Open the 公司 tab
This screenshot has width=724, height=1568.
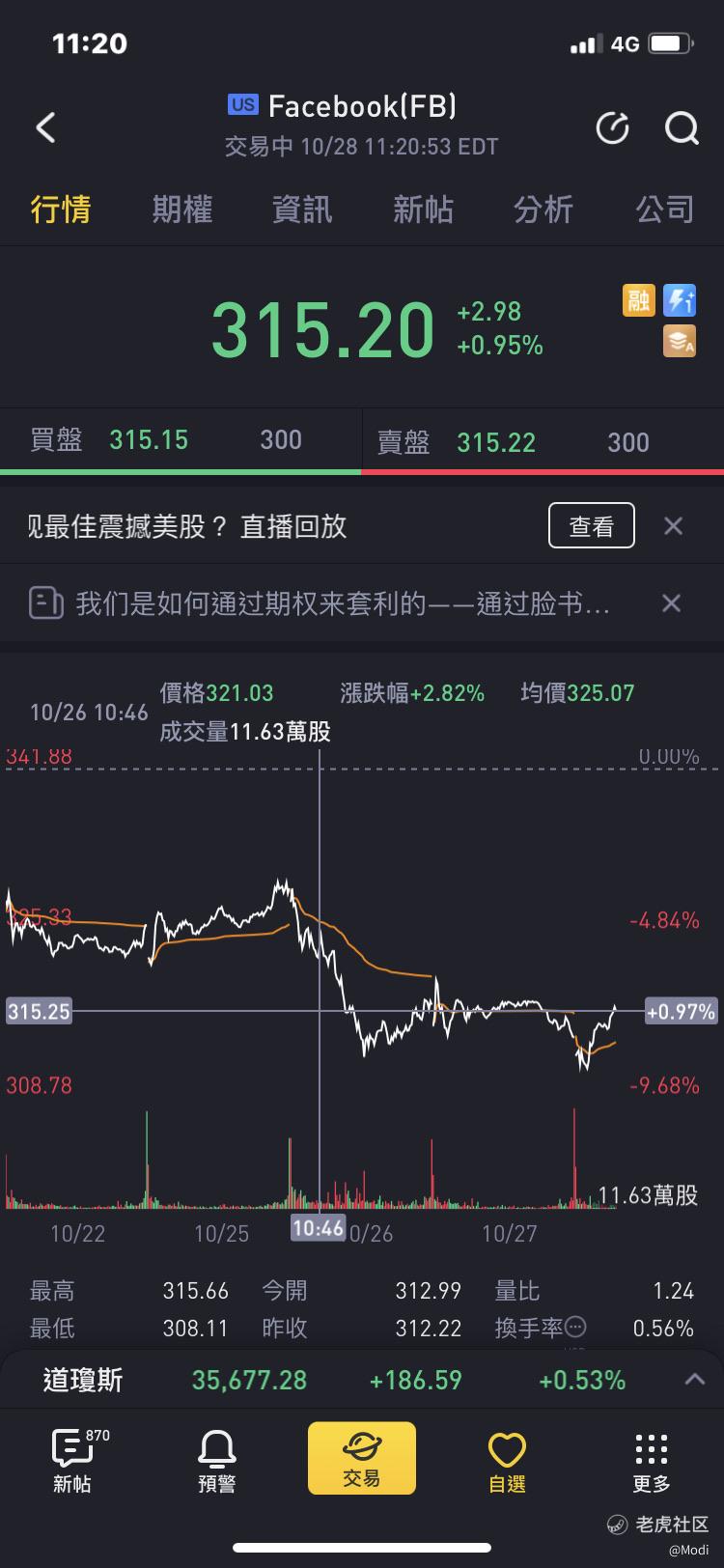[664, 209]
